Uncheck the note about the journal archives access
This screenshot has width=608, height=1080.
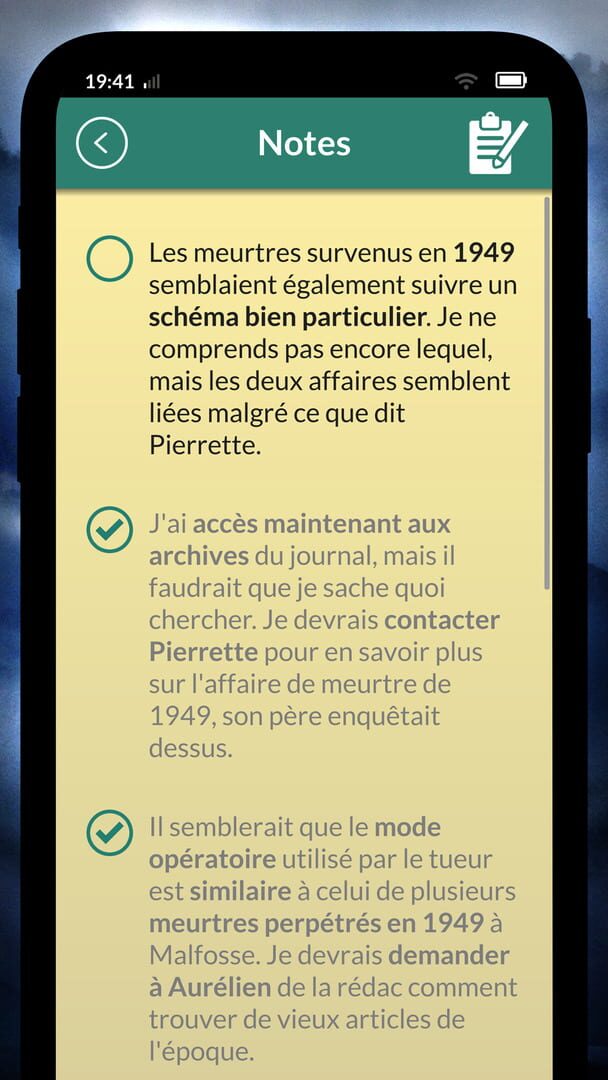tap(110, 530)
